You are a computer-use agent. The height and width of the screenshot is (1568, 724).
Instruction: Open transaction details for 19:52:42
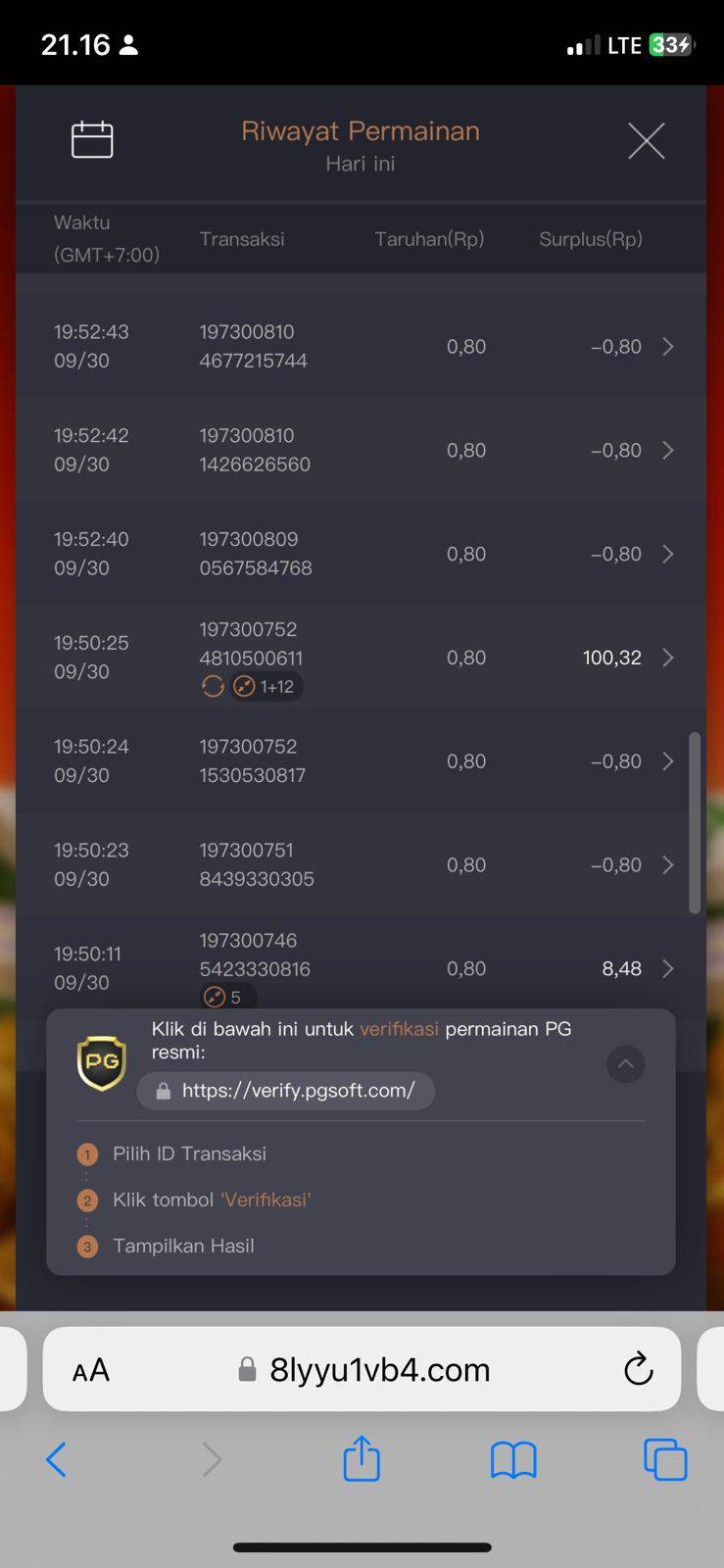click(361, 450)
